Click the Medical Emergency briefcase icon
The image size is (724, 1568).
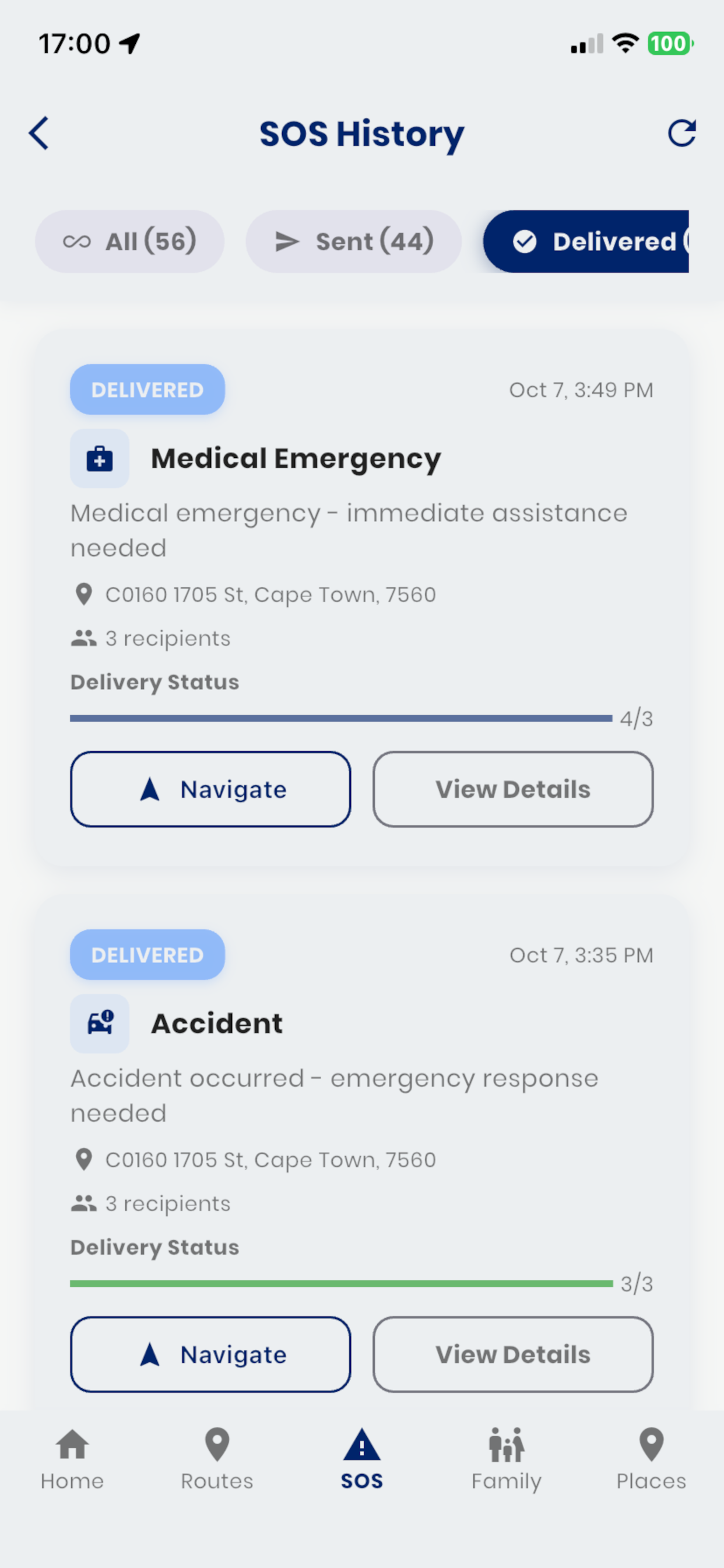click(99, 459)
